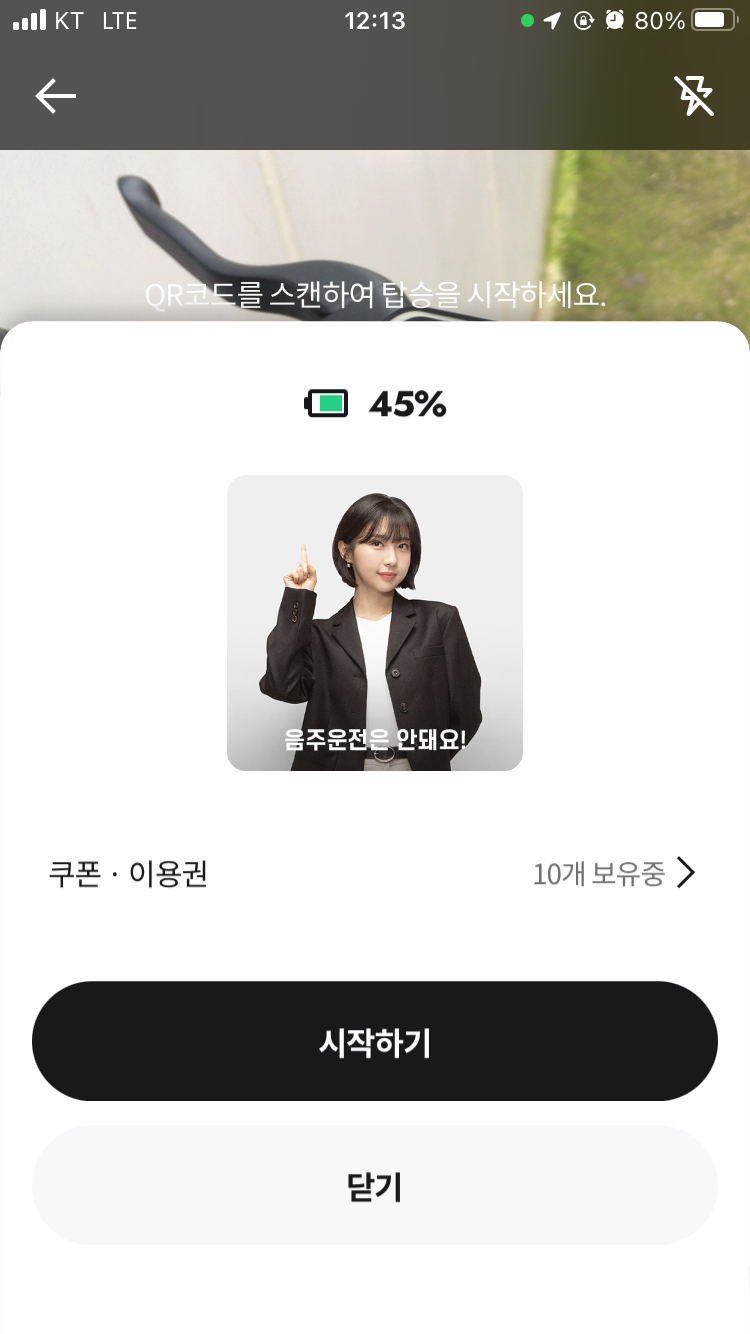Dismiss the sheet with 닫기
Viewport: 750px width, 1334px height.
(x=374, y=1186)
